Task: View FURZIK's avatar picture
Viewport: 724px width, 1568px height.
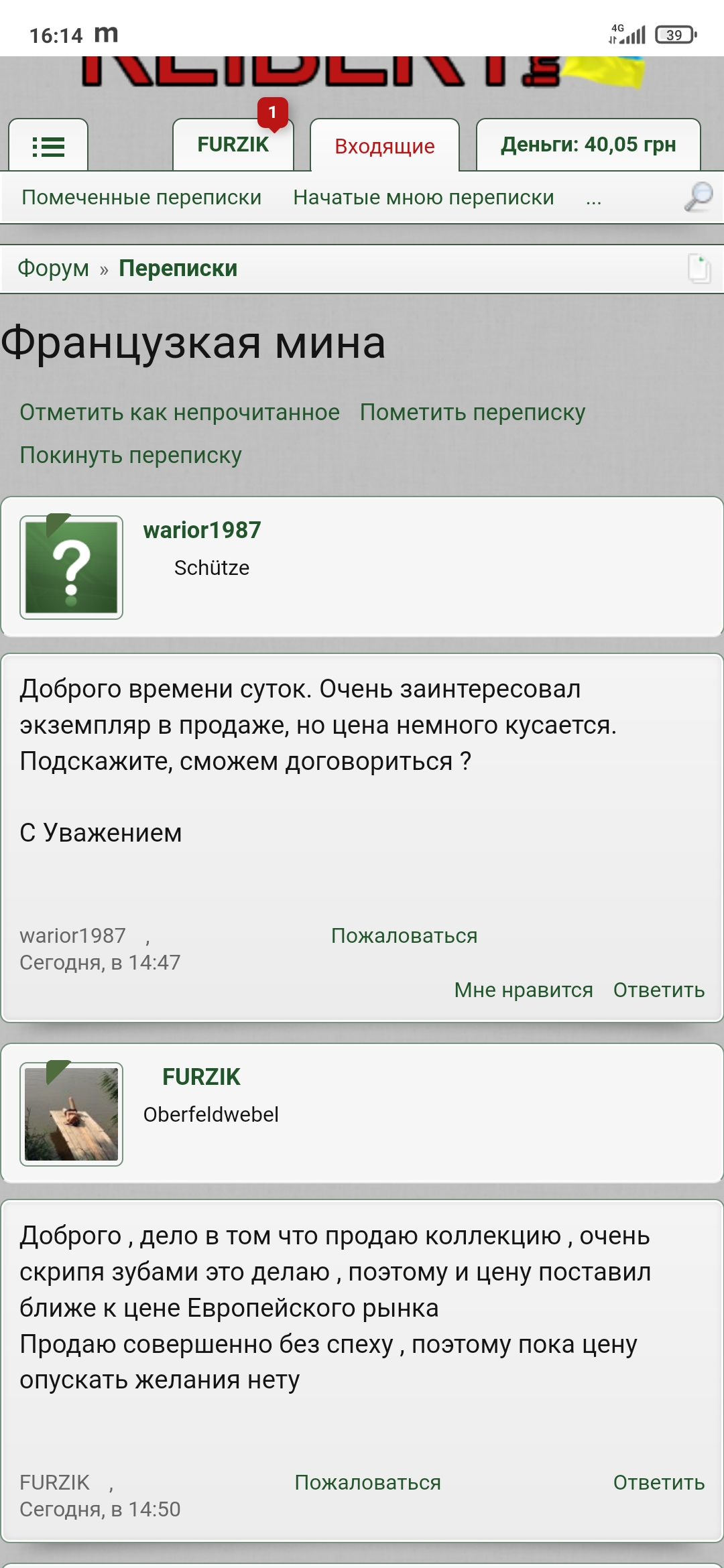Action: click(x=72, y=1114)
